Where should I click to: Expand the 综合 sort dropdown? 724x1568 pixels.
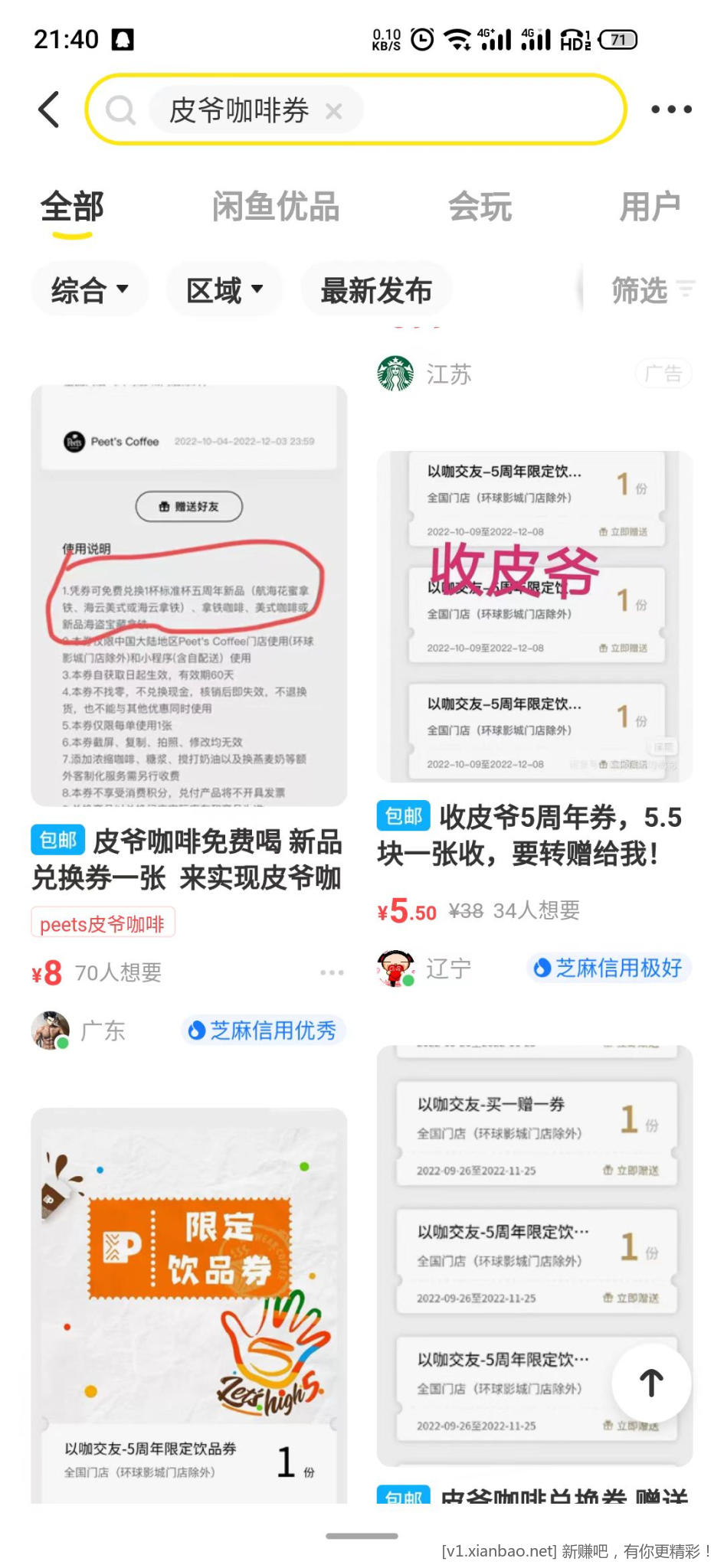click(x=89, y=290)
